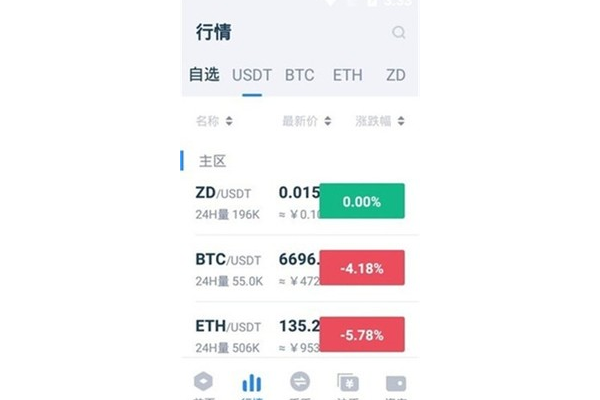Go to the home hexagon tab
The image size is (600, 400).
click(x=203, y=383)
